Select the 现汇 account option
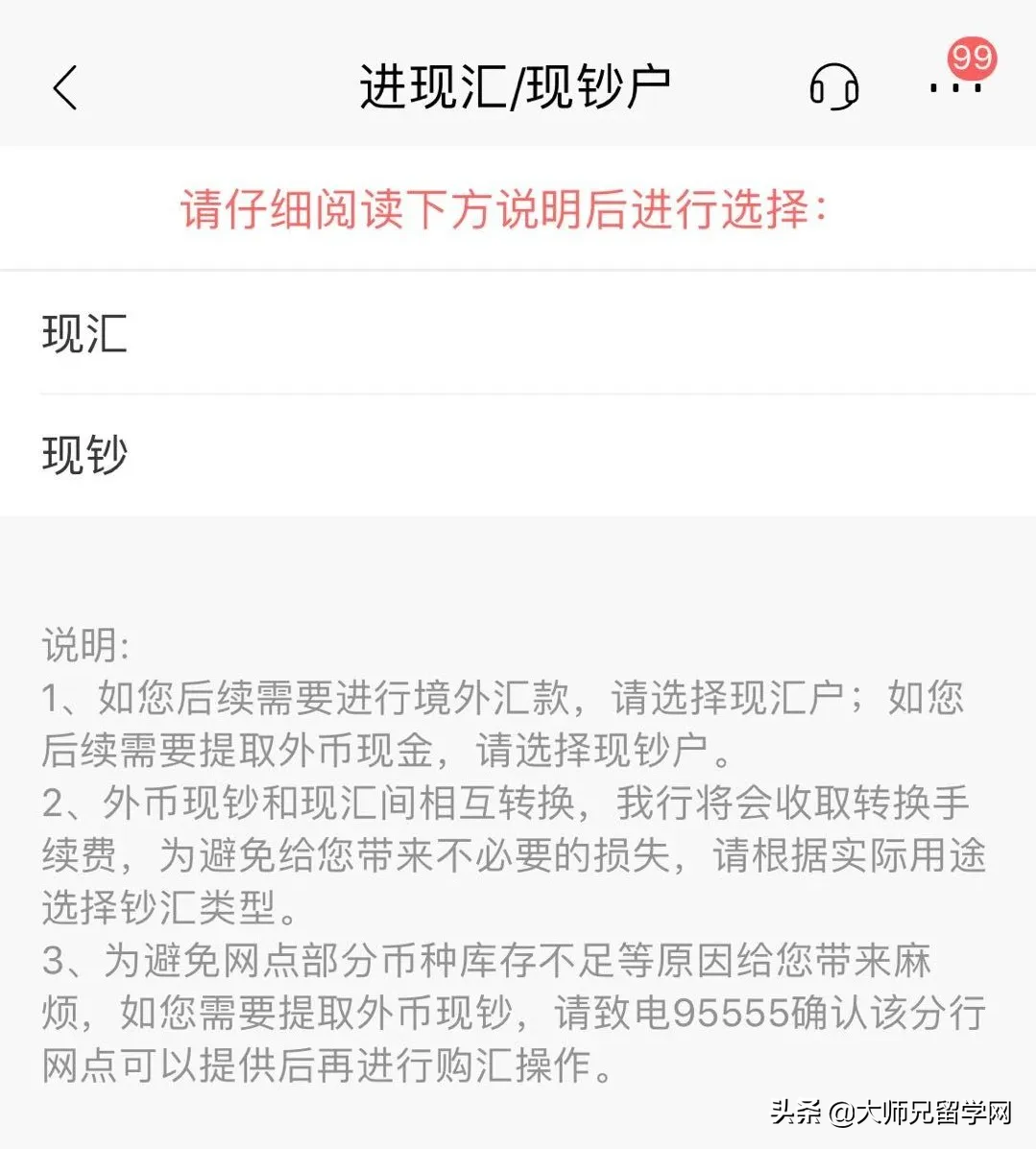The height and width of the screenshot is (1149, 1036). click(83, 335)
